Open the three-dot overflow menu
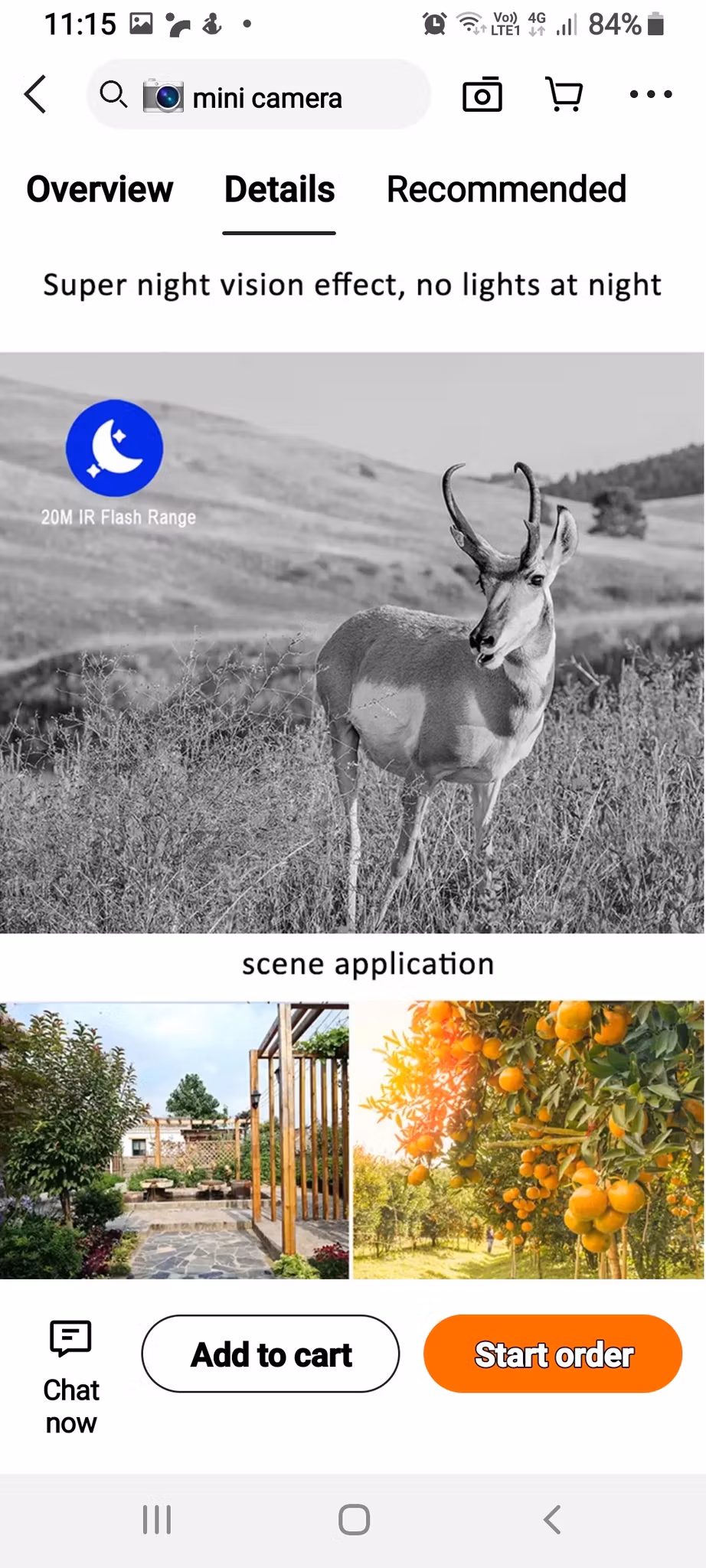Viewport: 706px width, 1568px height. click(x=650, y=95)
